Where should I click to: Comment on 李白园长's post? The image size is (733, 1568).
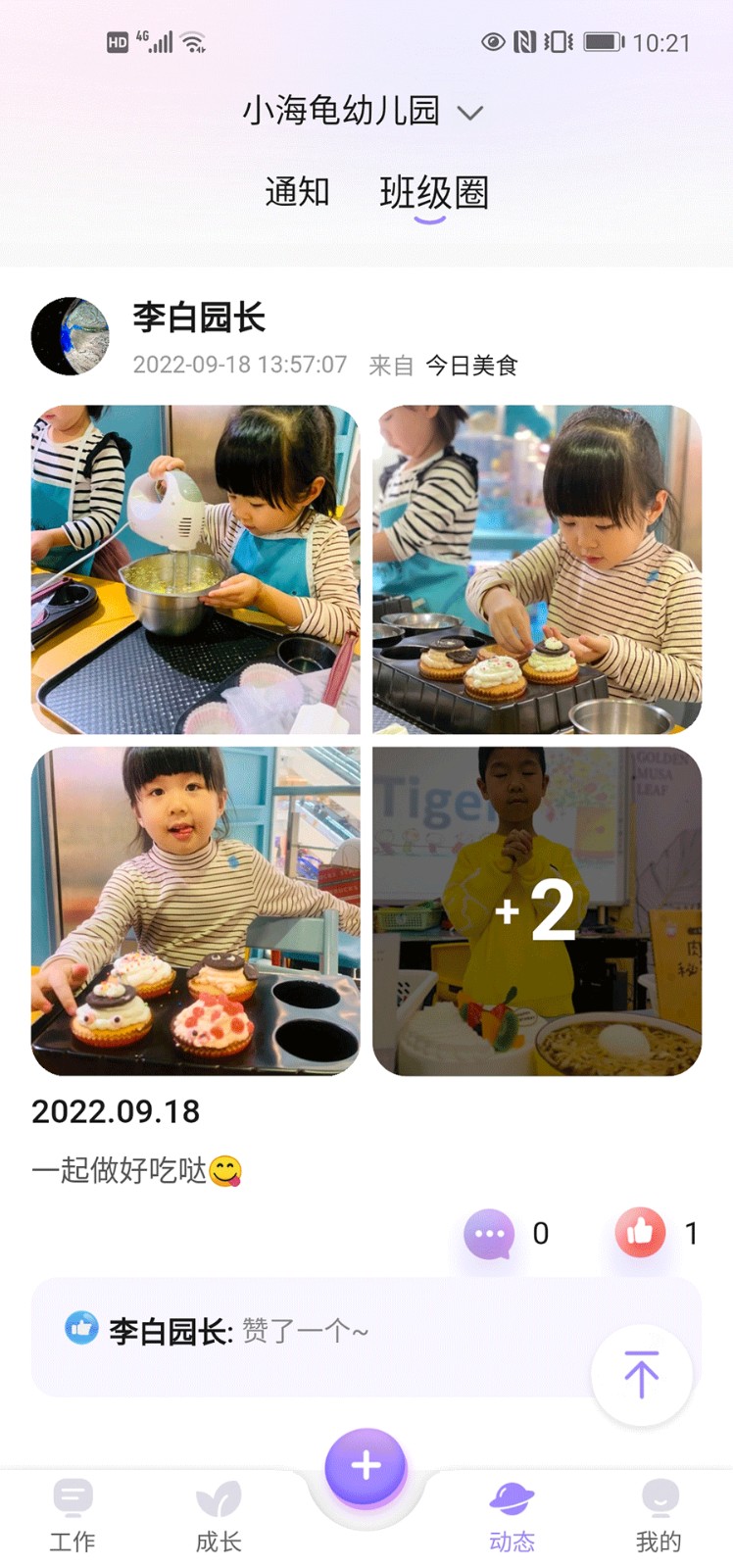pyautogui.click(x=489, y=1233)
